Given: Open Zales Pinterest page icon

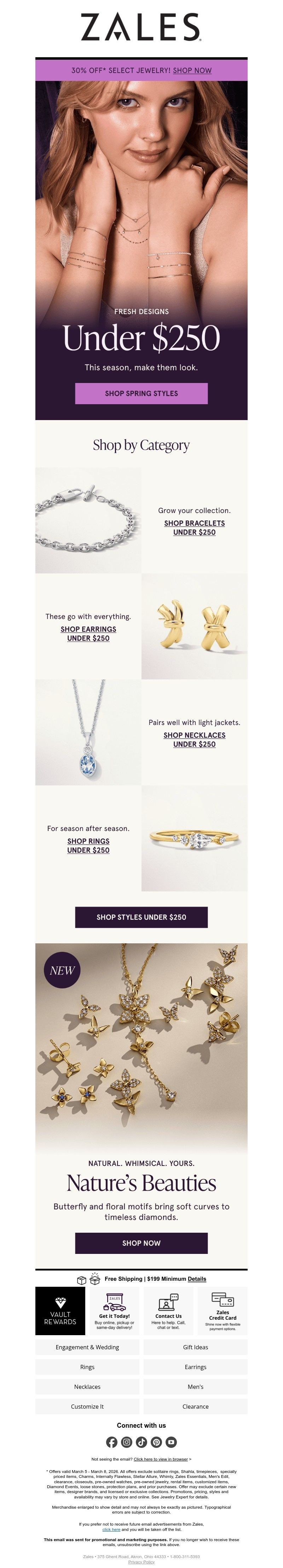Looking at the screenshot, I should [x=156, y=1442].
